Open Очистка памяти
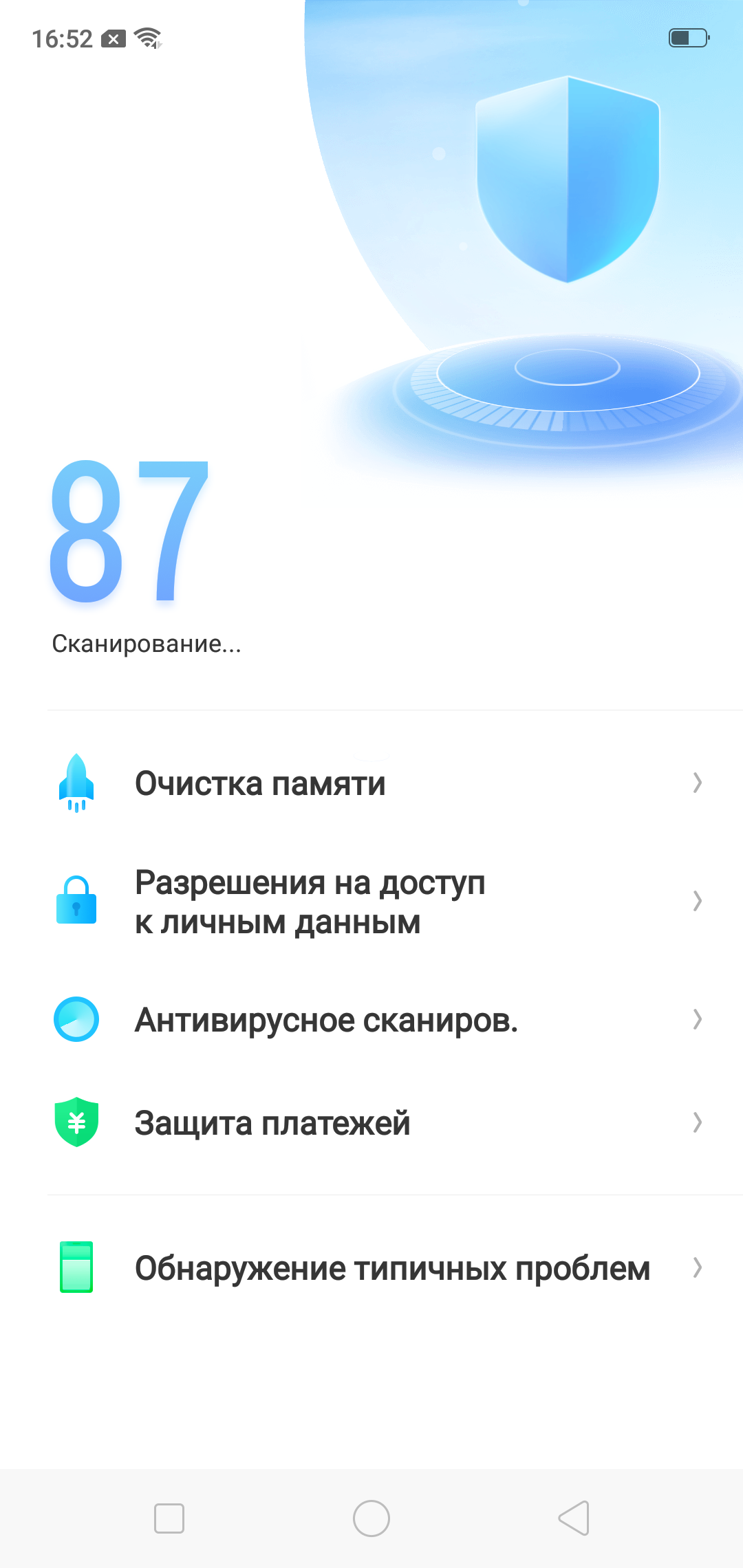This screenshot has width=743, height=1568. point(371,783)
